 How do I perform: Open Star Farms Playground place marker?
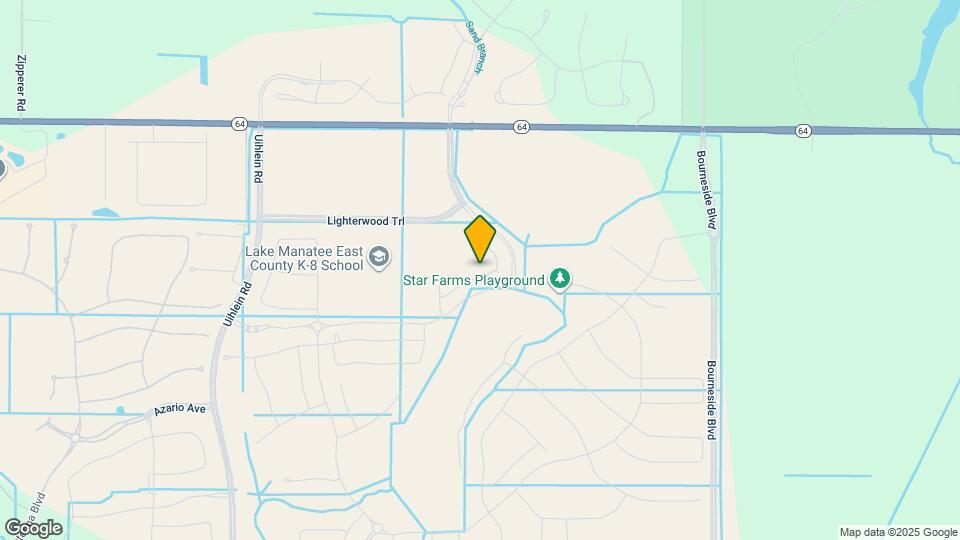pyautogui.click(x=561, y=279)
